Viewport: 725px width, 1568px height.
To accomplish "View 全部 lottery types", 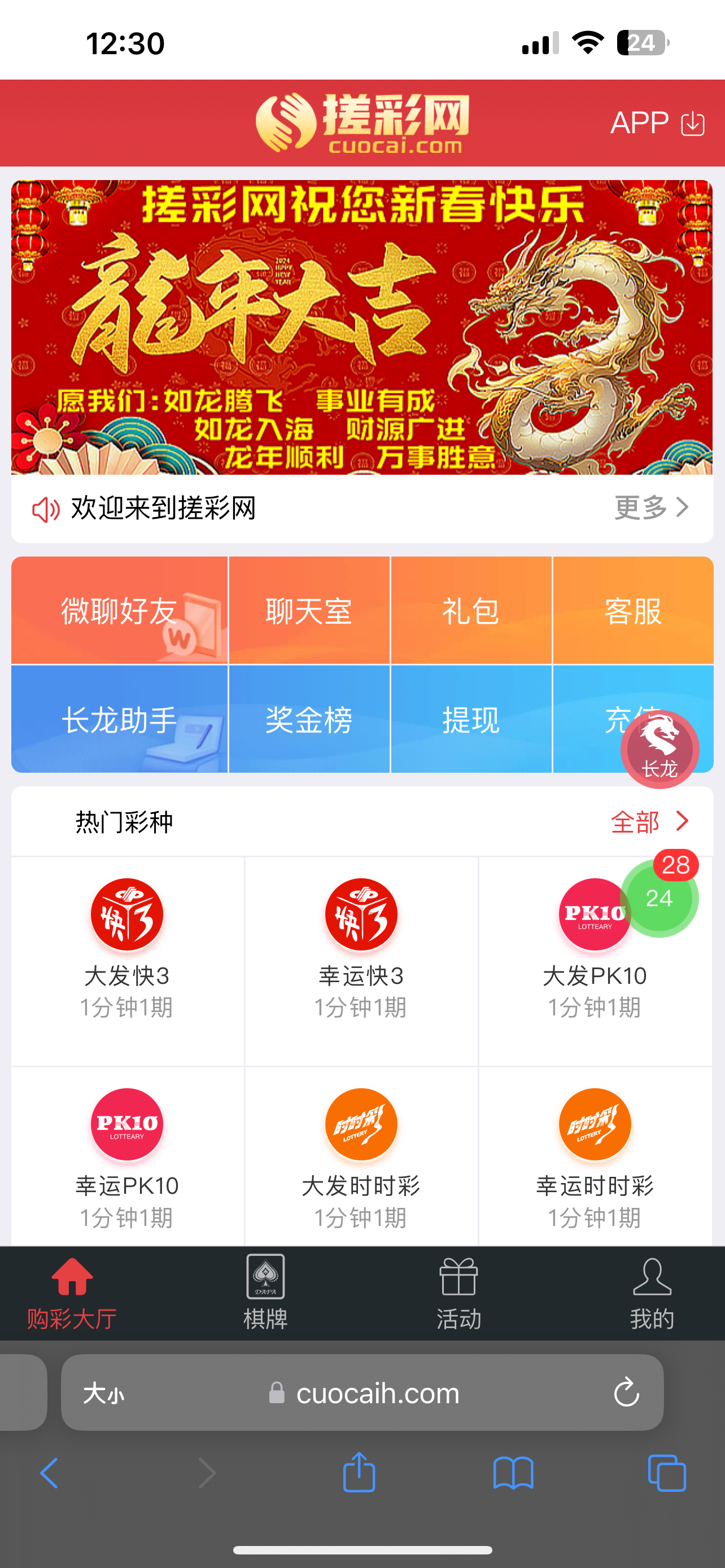I will pos(649,822).
